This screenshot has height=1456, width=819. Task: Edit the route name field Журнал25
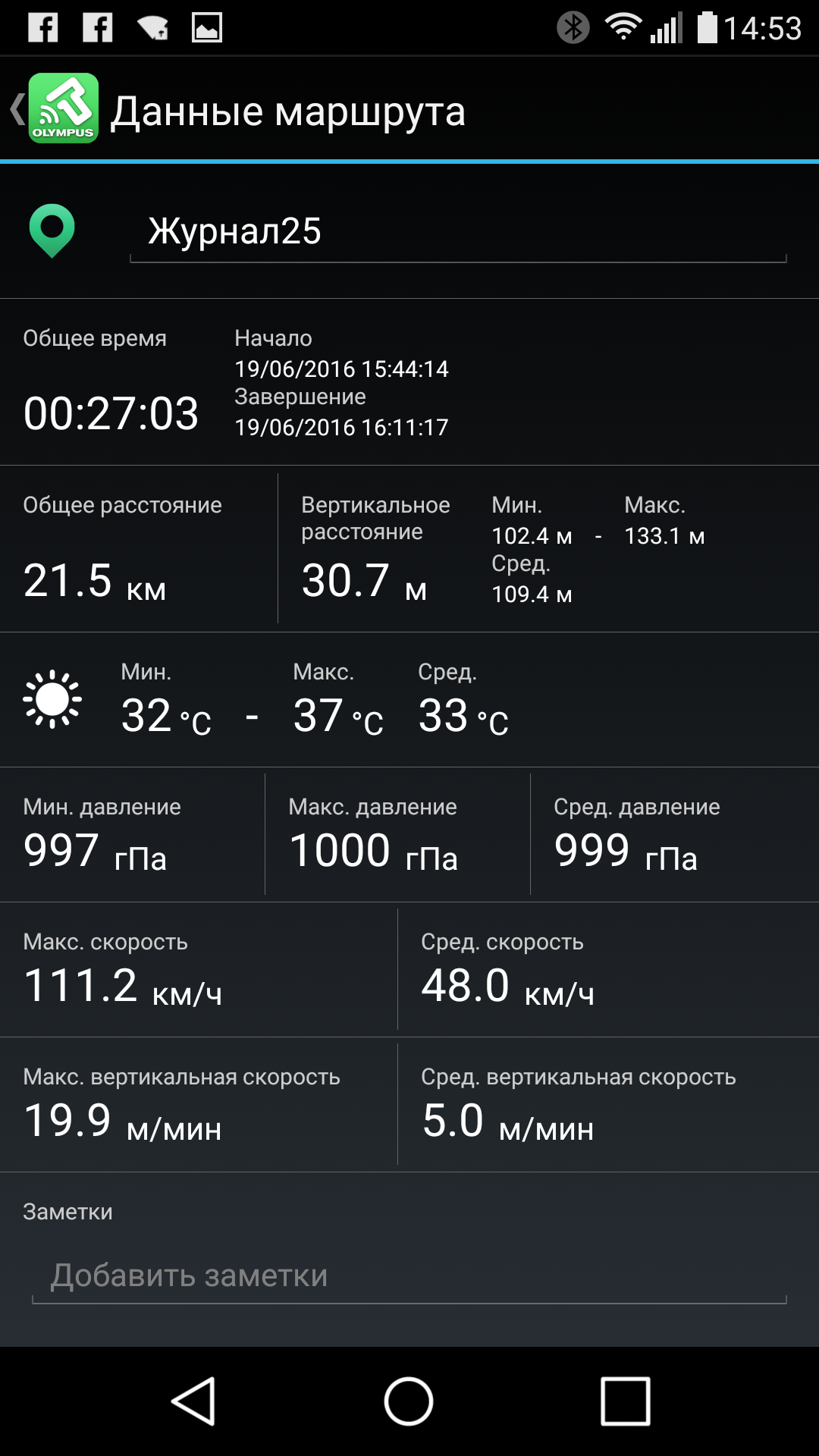pyautogui.click(x=457, y=232)
